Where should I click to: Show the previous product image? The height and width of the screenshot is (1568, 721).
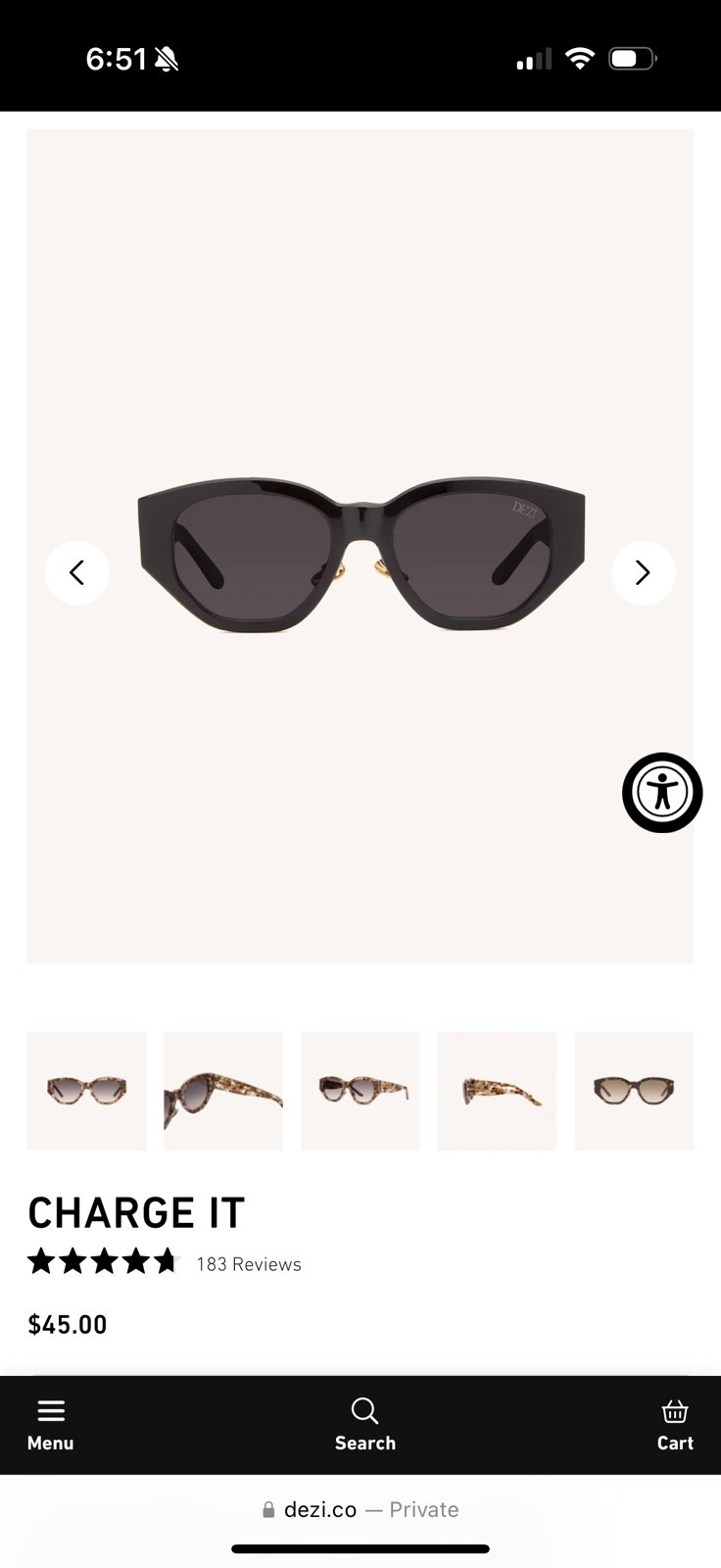click(76, 572)
